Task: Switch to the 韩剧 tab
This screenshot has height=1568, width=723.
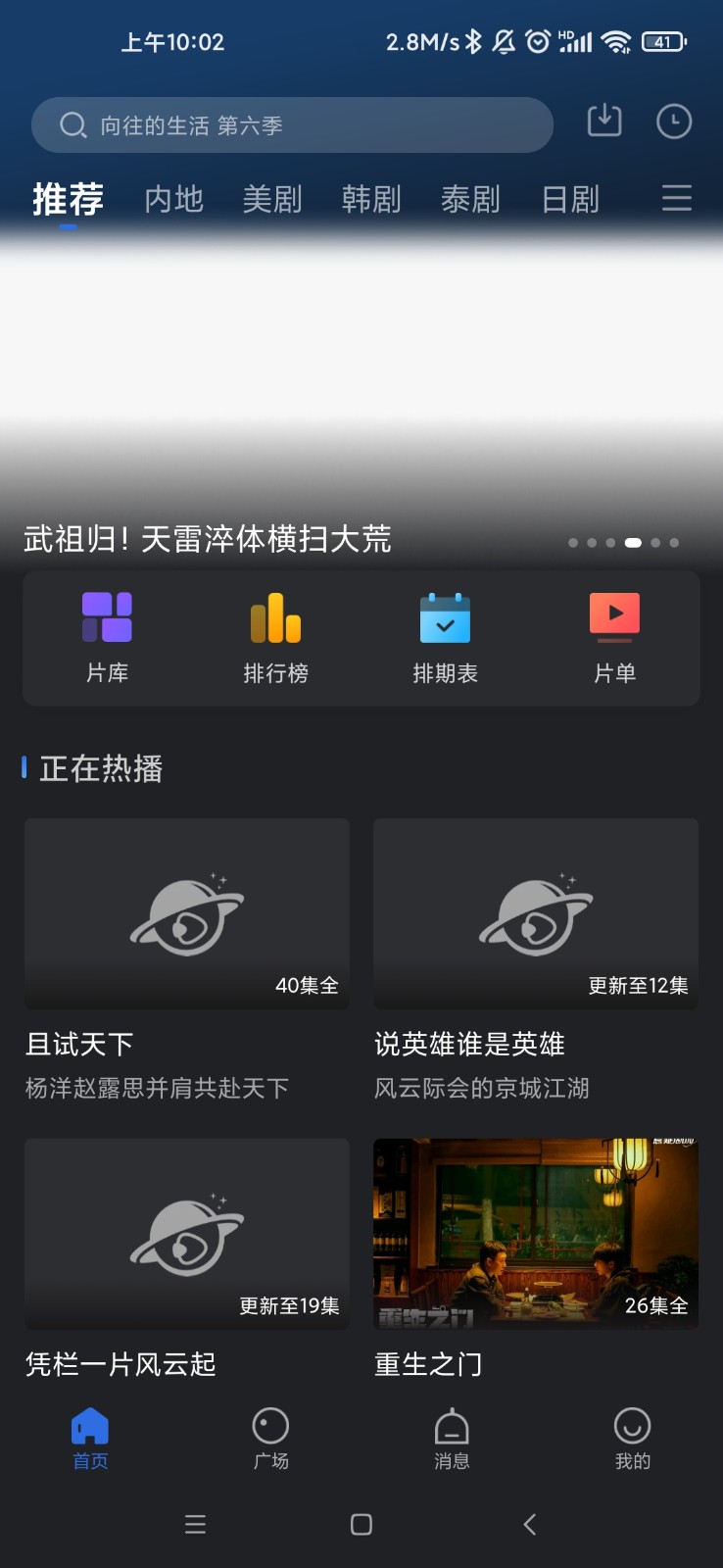Action: (x=371, y=199)
